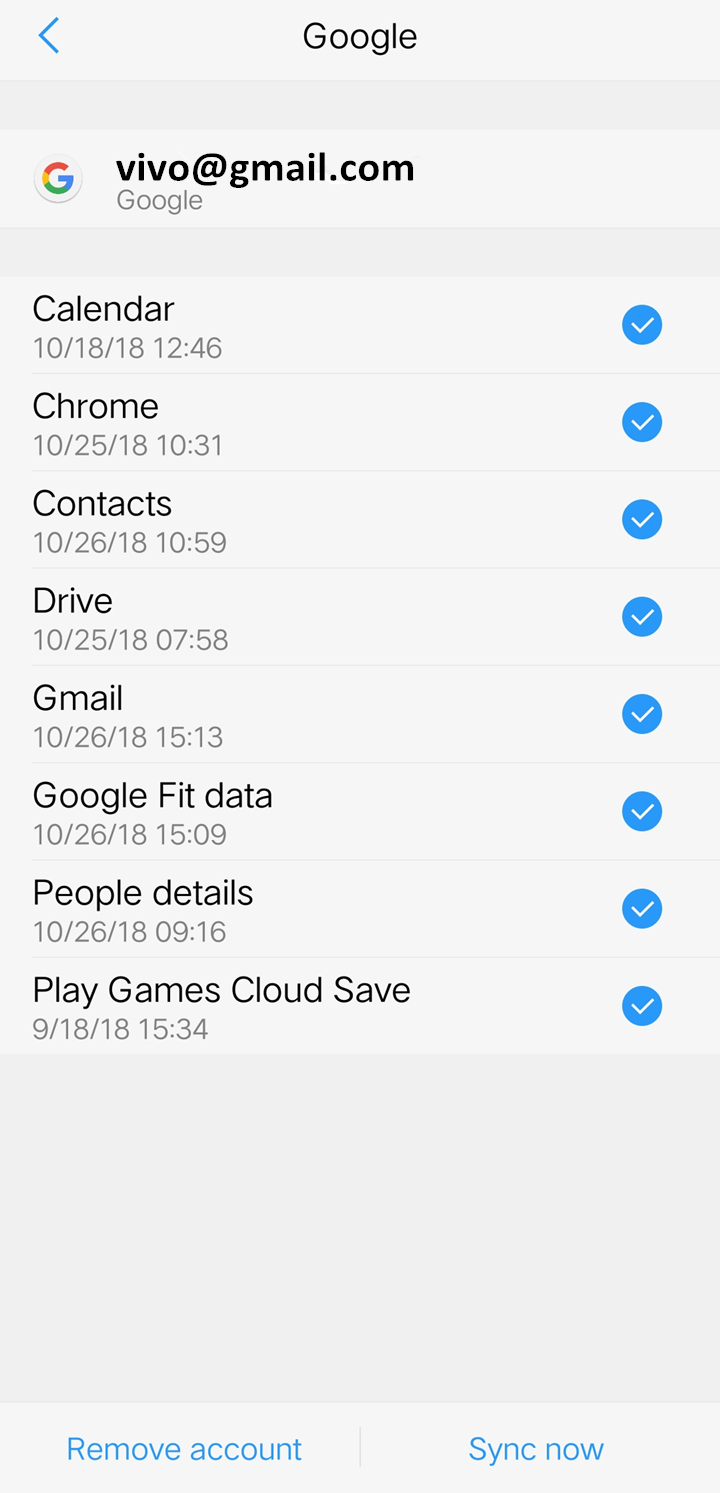
Task: Turn off Drive sync
Action: point(642,617)
